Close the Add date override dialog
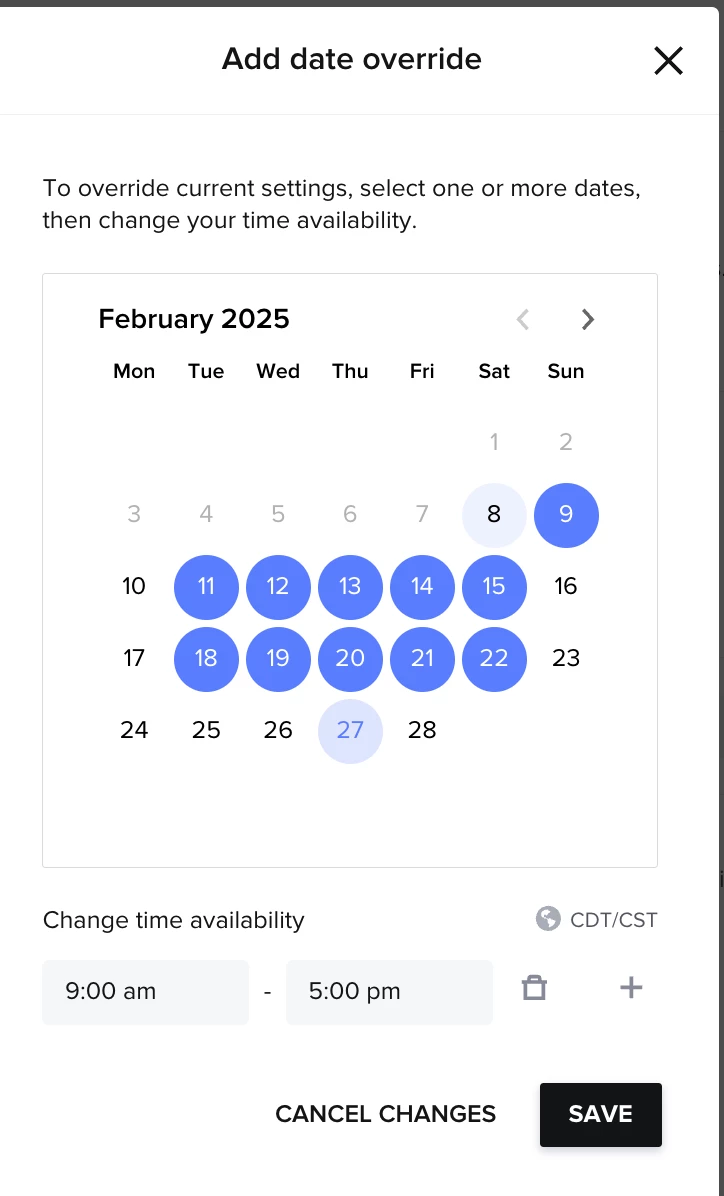The width and height of the screenshot is (724, 1196). [x=668, y=61]
